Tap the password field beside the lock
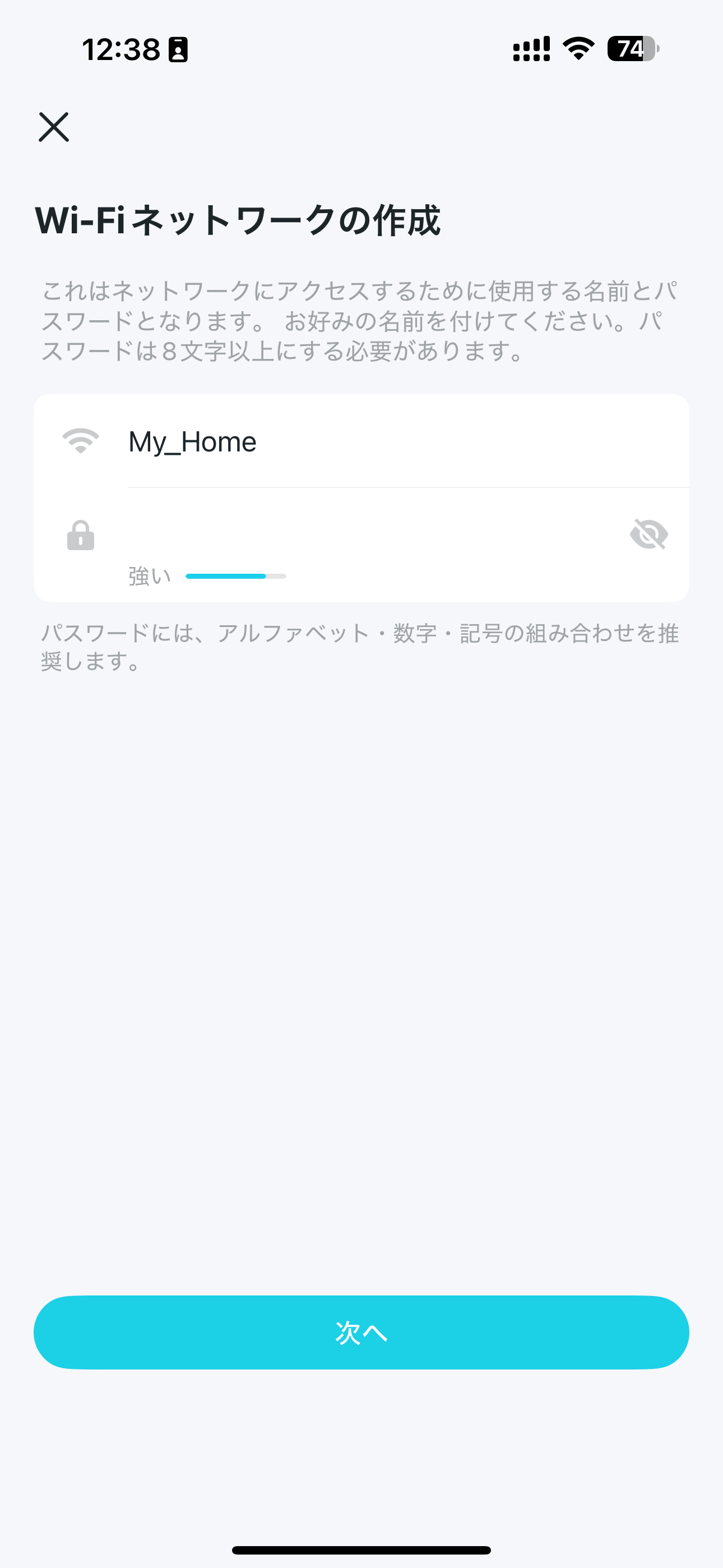 point(371,534)
